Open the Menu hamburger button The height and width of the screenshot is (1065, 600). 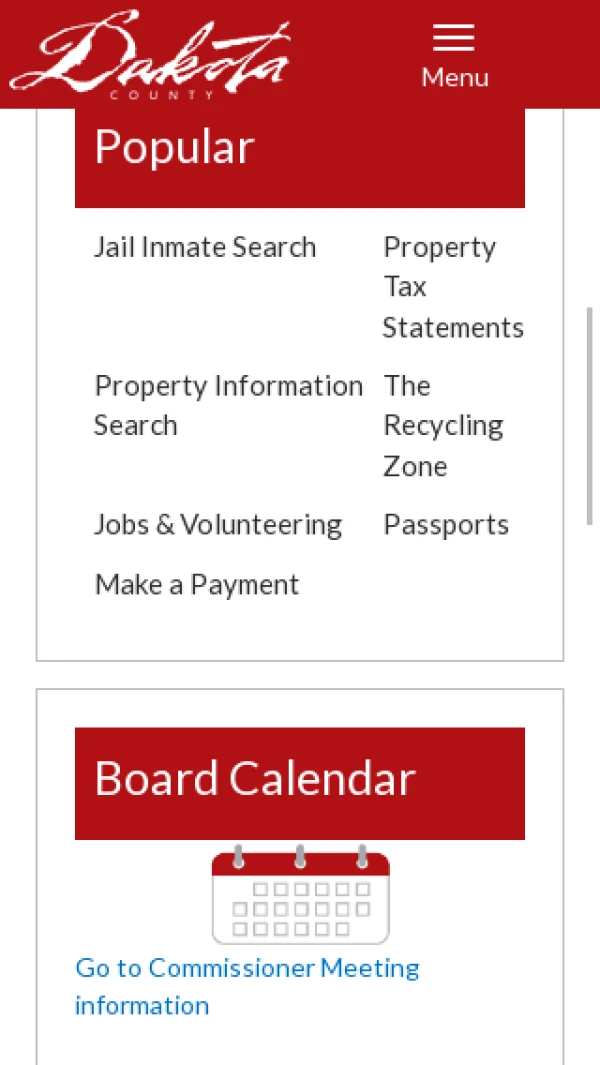(454, 56)
